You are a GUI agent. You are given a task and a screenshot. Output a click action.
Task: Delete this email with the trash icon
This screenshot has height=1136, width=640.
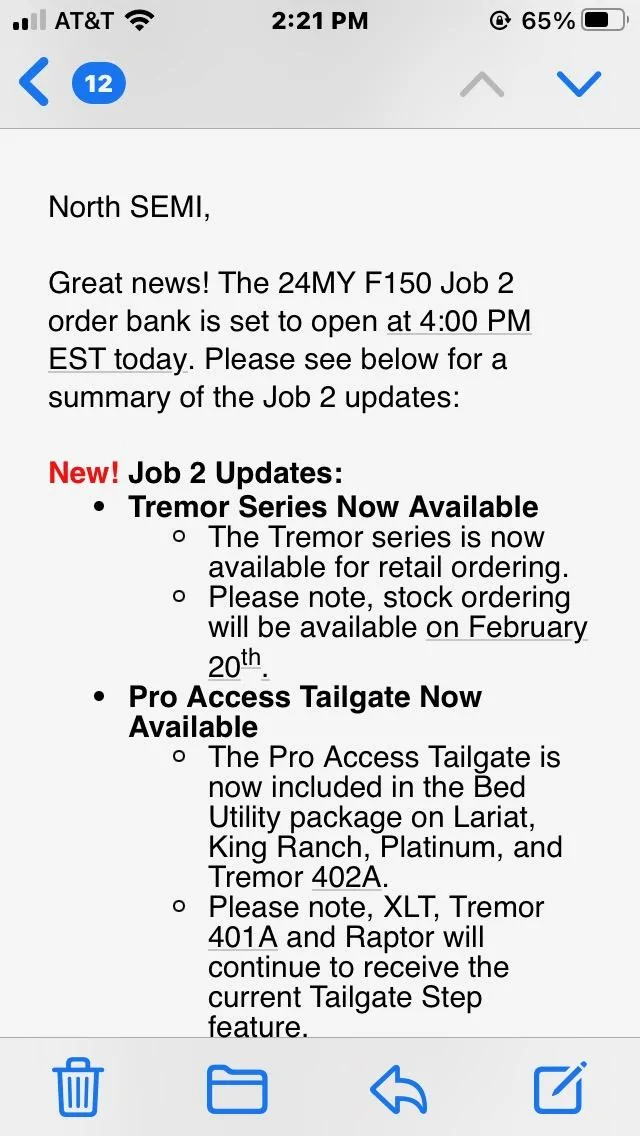(x=77, y=1088)
